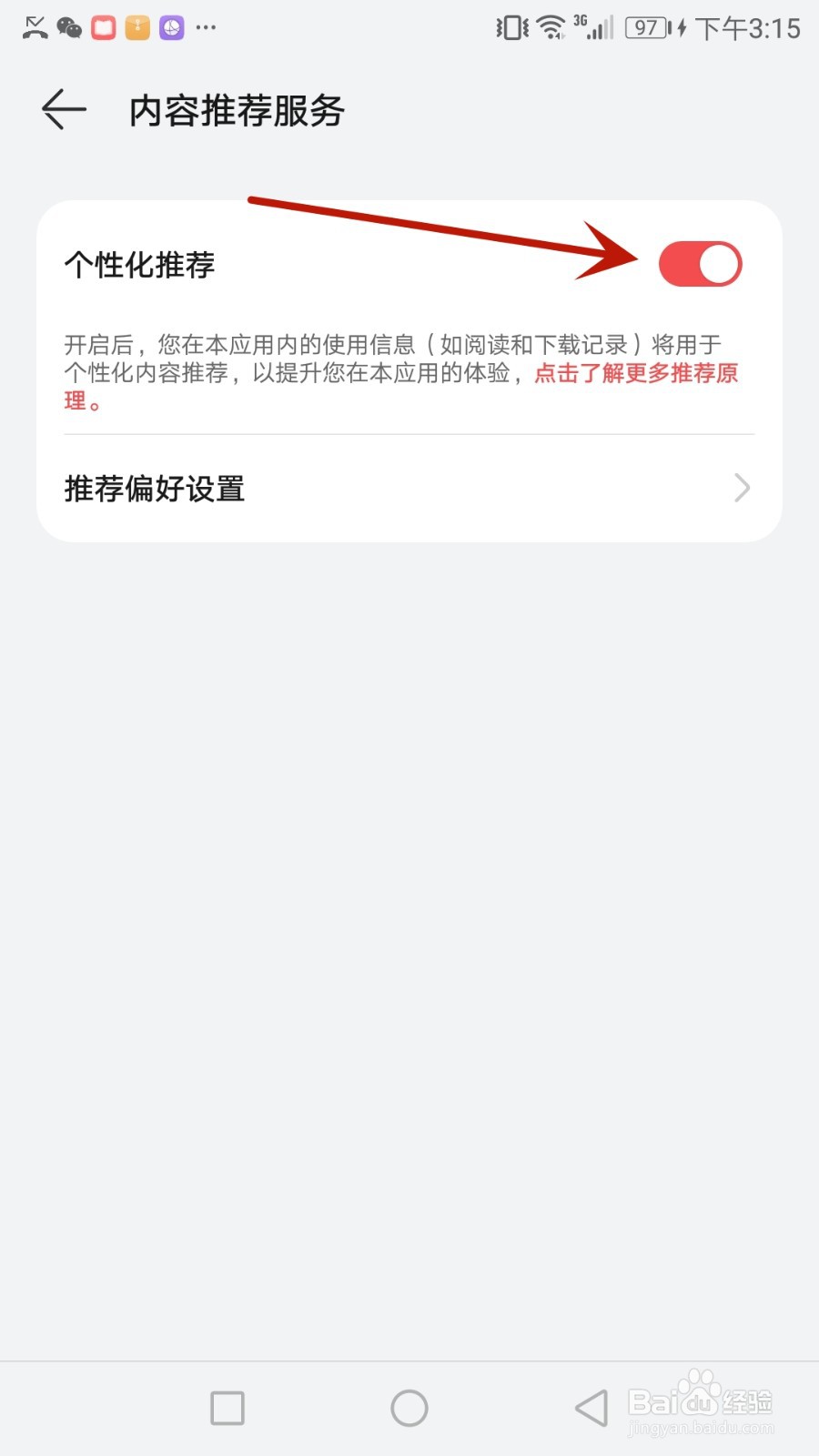Tap the square recent apps navigation button

click(227, 1406)
